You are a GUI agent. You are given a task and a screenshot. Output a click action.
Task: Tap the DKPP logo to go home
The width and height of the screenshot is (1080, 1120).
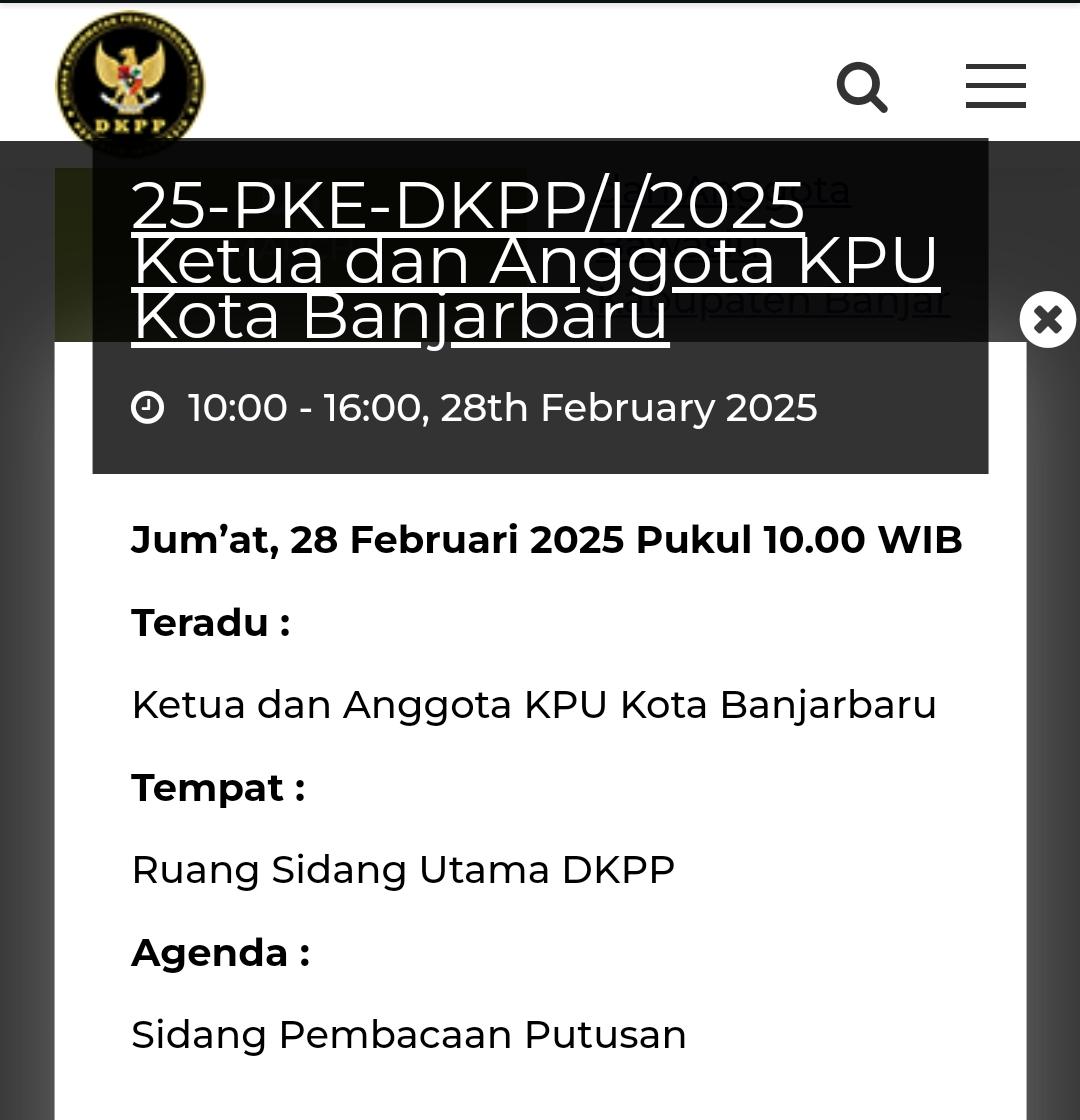pyautogui.click(x=130, y=80)
